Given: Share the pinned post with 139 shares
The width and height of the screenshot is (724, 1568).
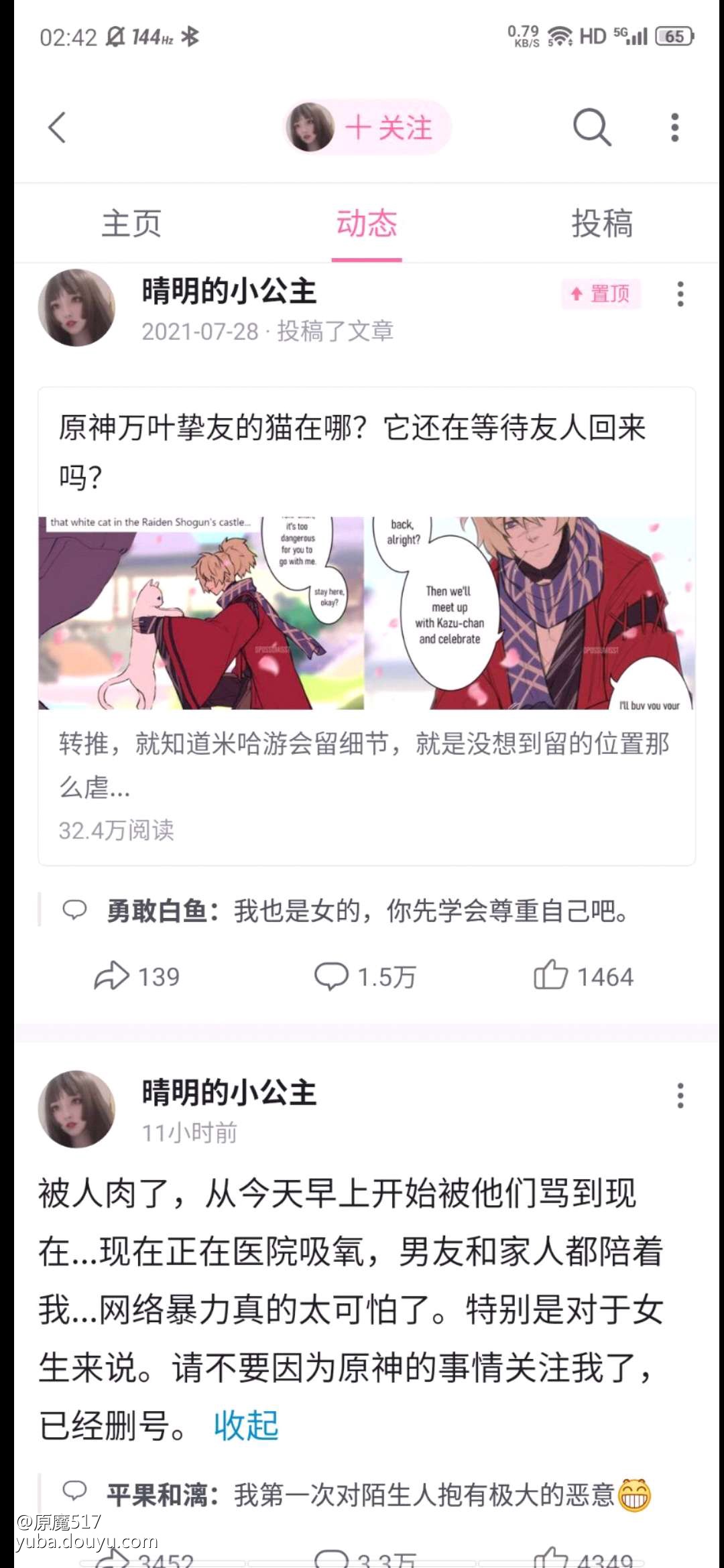Looking at the screenshot, I should click(137, 976).
